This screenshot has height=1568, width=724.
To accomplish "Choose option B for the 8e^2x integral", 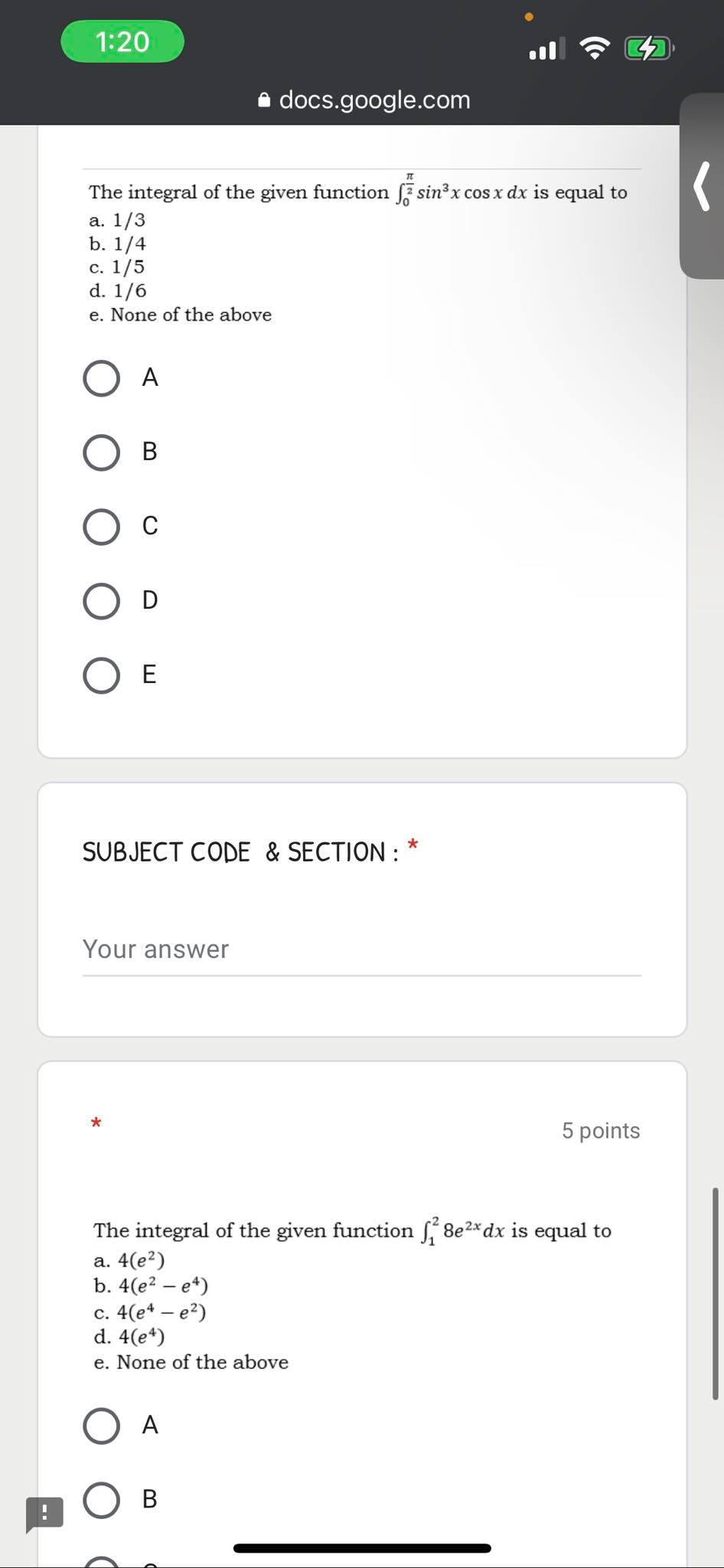I will [x=101, y=1500].
